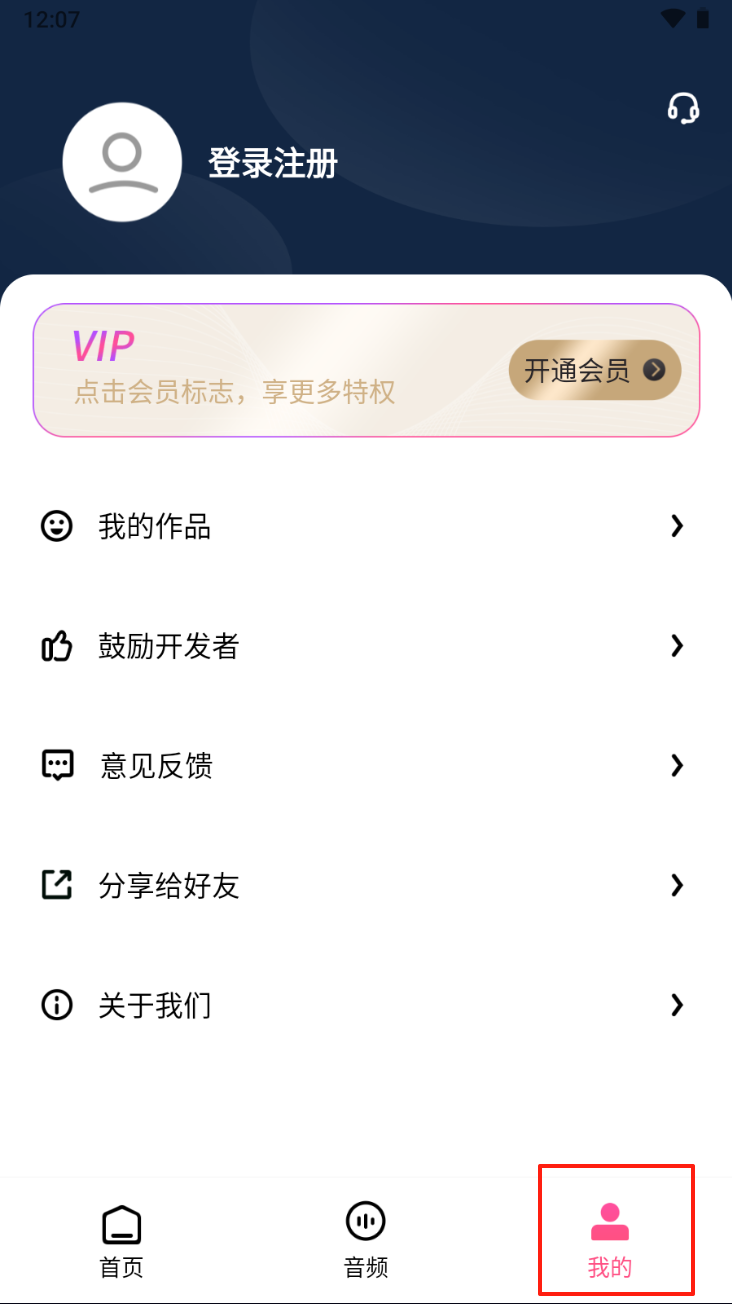Open 鼓励开发者 row
The image size is (732, 1304).
click(366, 646)
